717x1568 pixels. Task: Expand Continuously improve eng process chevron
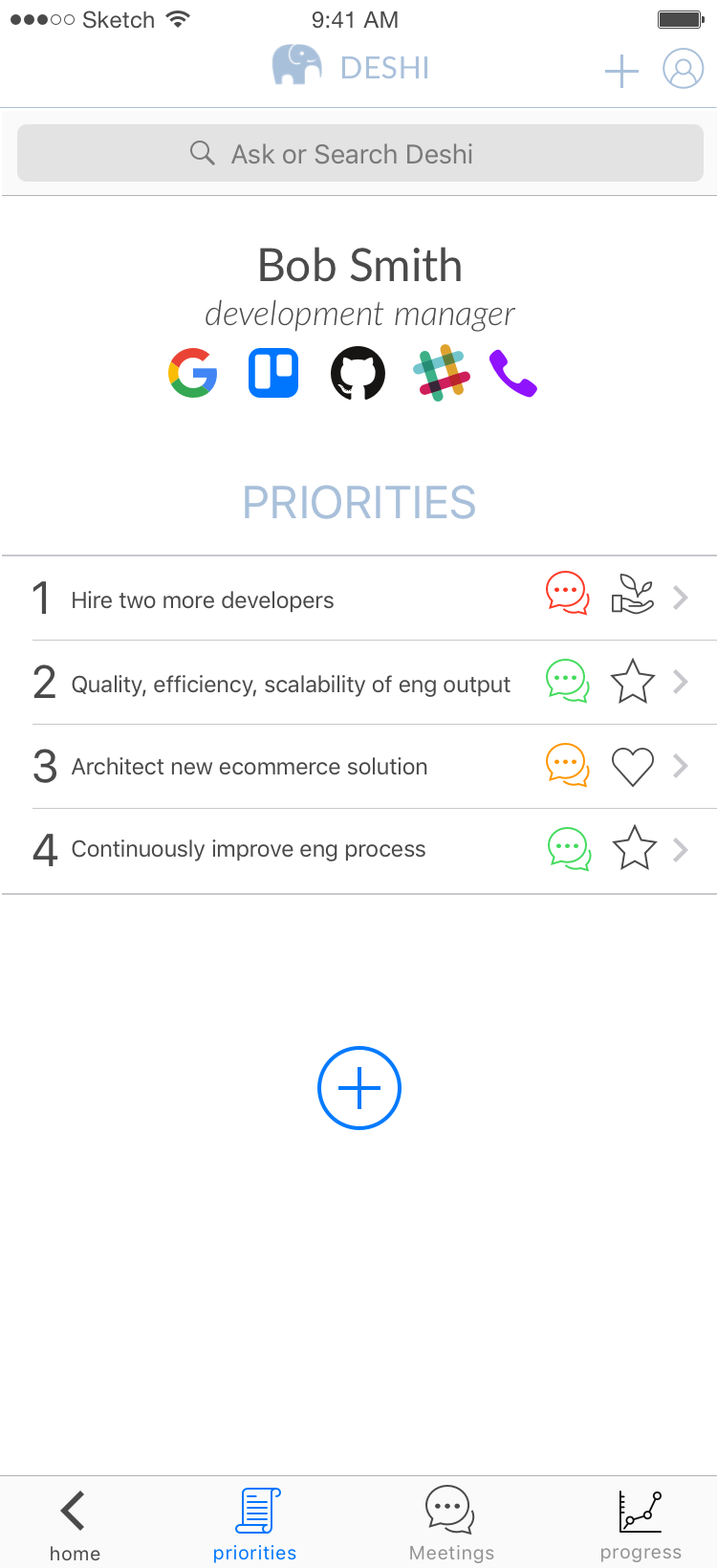pyautogui.click(x=681, y=850)
